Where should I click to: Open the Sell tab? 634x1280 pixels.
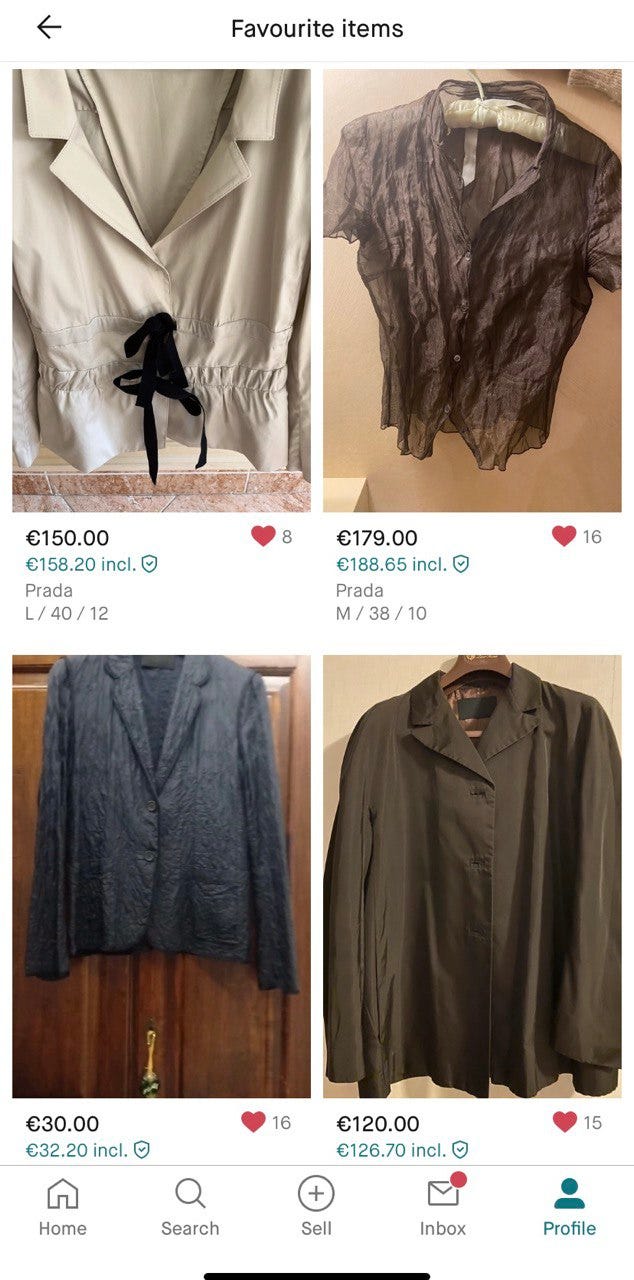click(x=316, y=1207)
